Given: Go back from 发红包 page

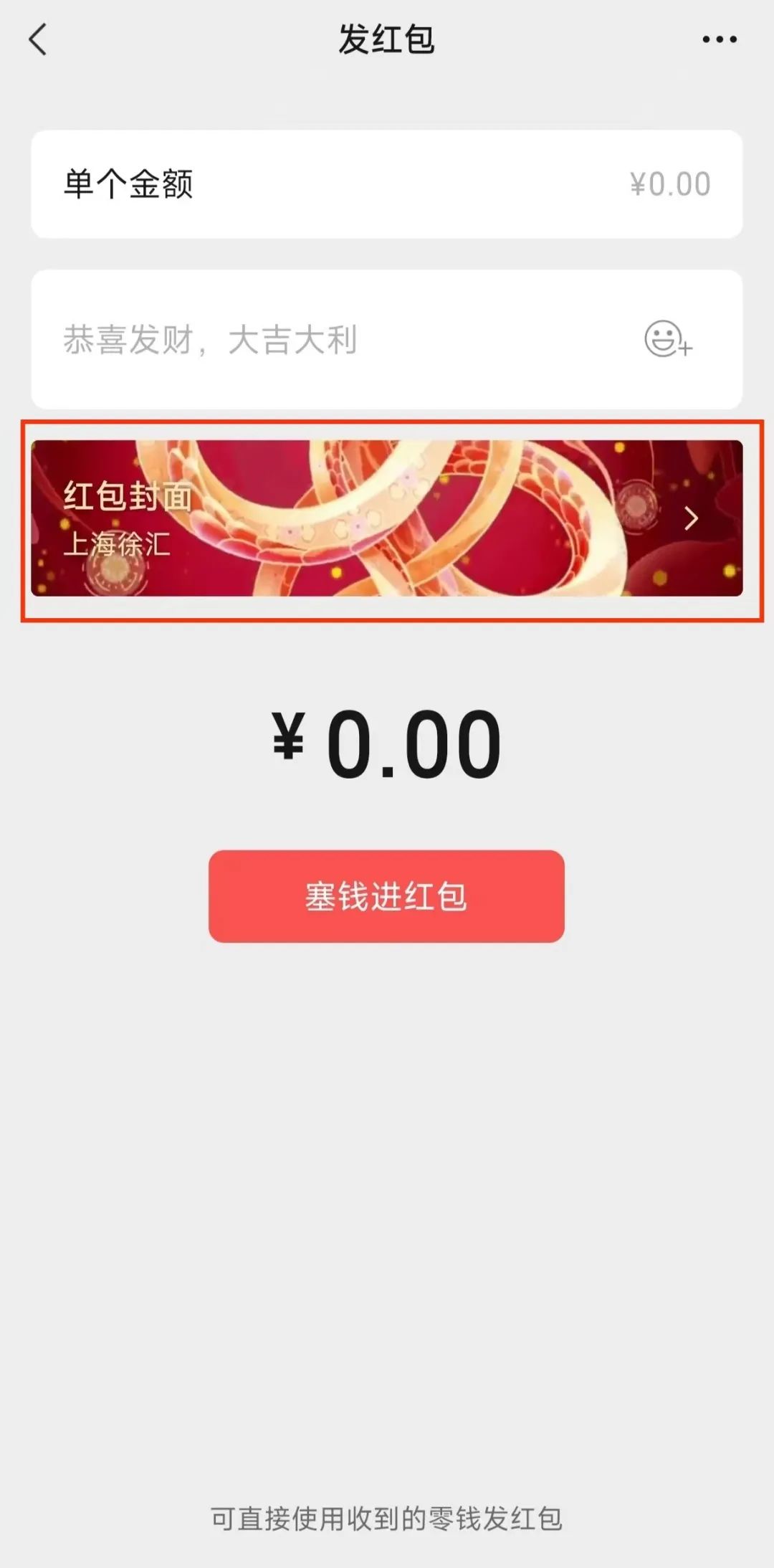Looking at the screenshot, I should 38,39.
